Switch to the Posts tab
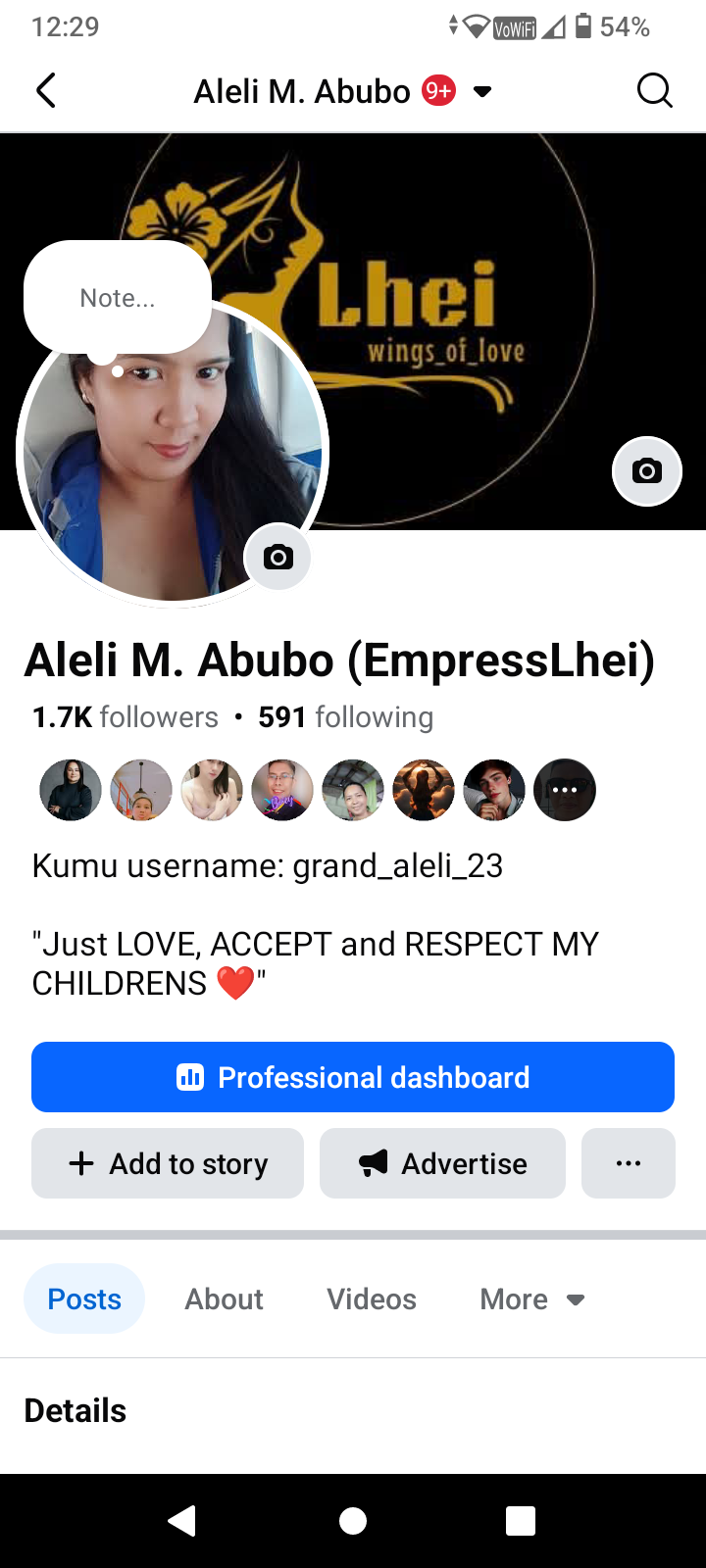Image resolution: width=706 pixels, height=1568 pixels. 84,1298
